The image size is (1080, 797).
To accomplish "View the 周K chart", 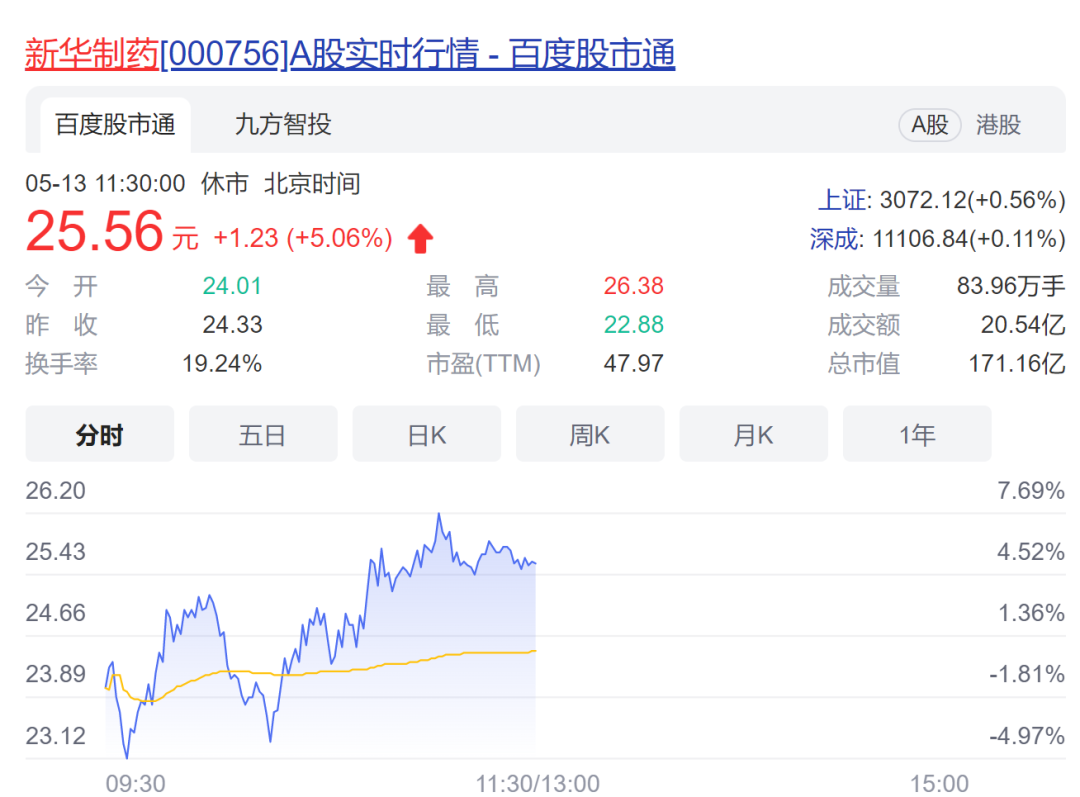I will (x=590, y=435).
